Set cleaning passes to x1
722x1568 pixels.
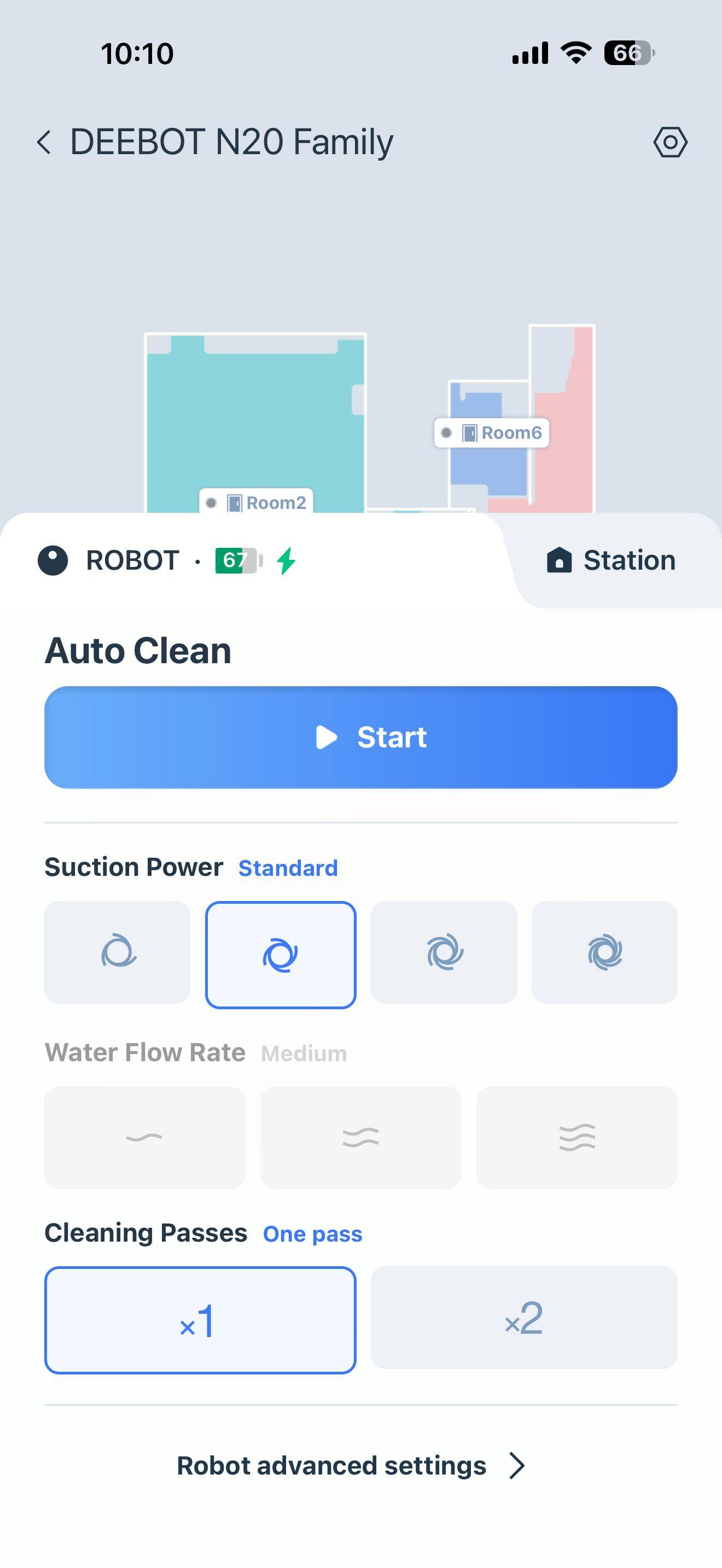click(200, 1320)
